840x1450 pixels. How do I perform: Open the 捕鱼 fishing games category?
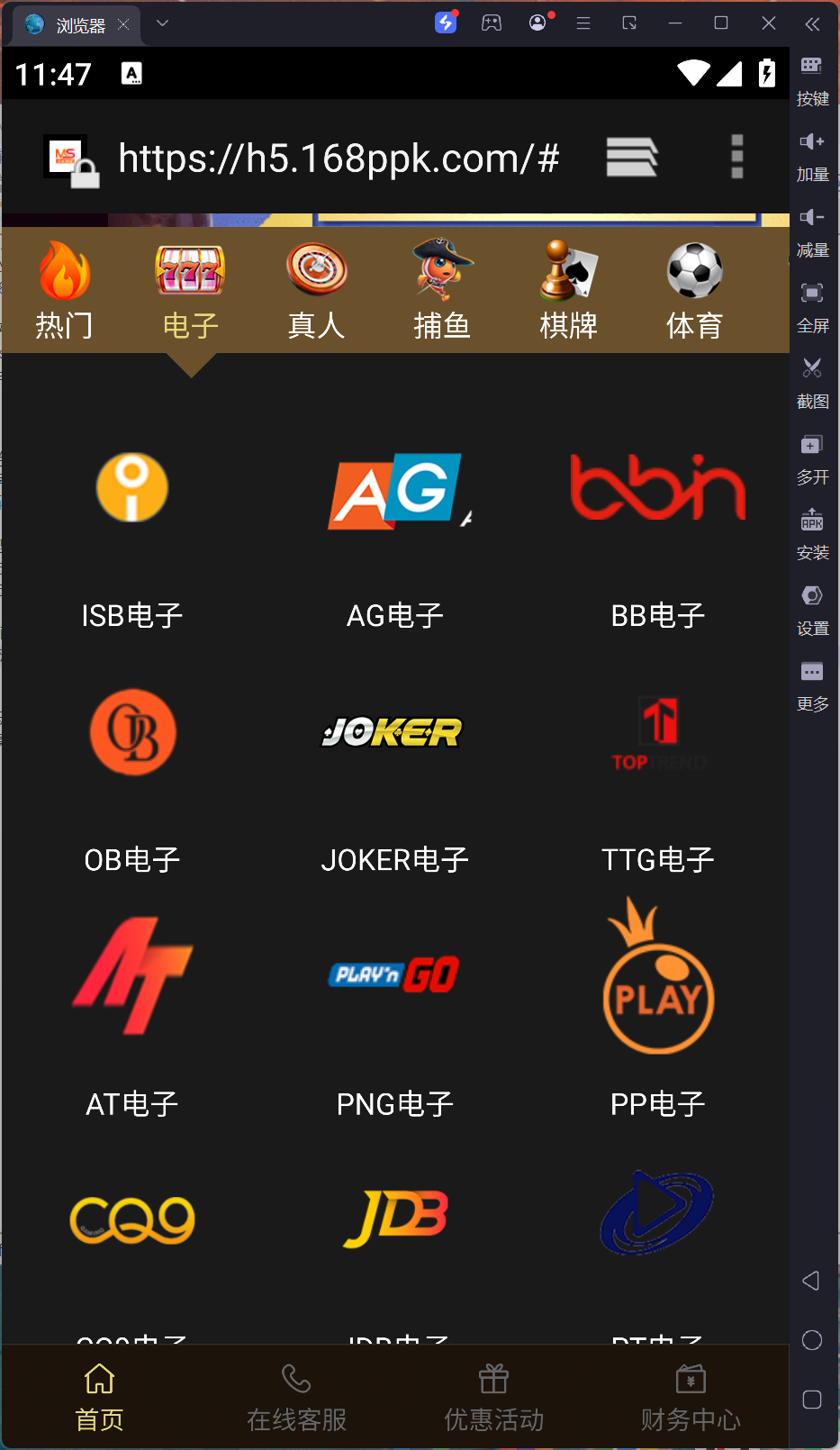[441, 288]
